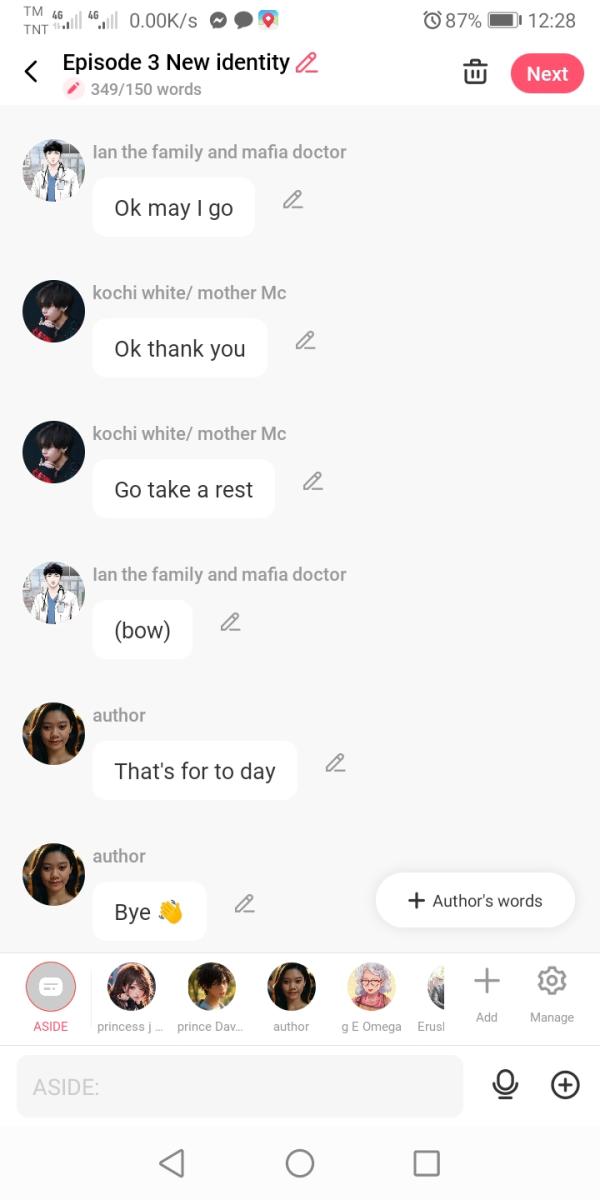This screenshot has height=1200, width=600.
Task: Select the ASIDE speaker option
Action: pos(51,988)
